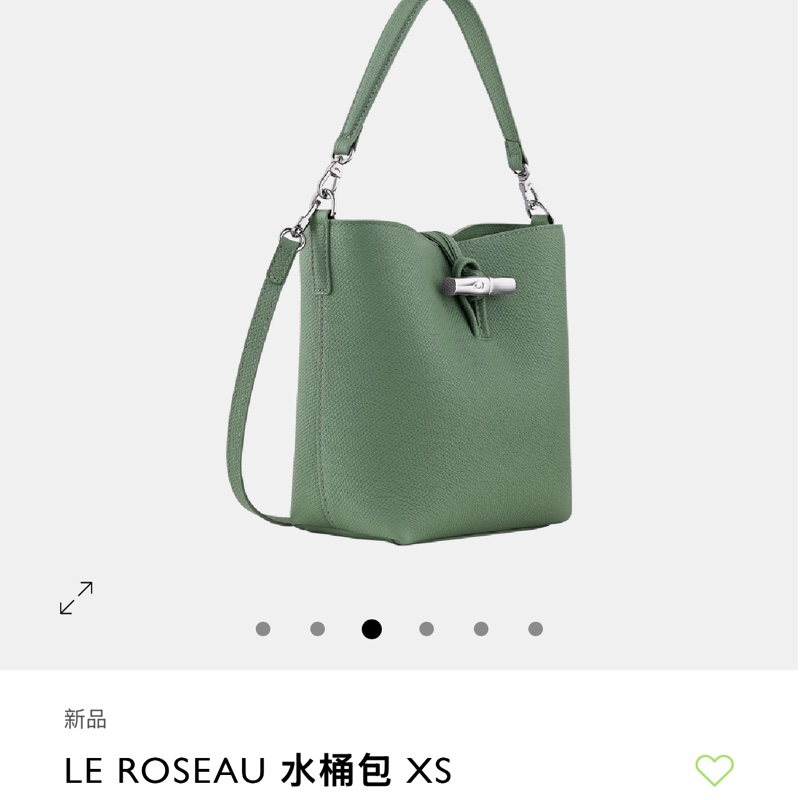Show the fifth carousel image

tap(481, 629)
